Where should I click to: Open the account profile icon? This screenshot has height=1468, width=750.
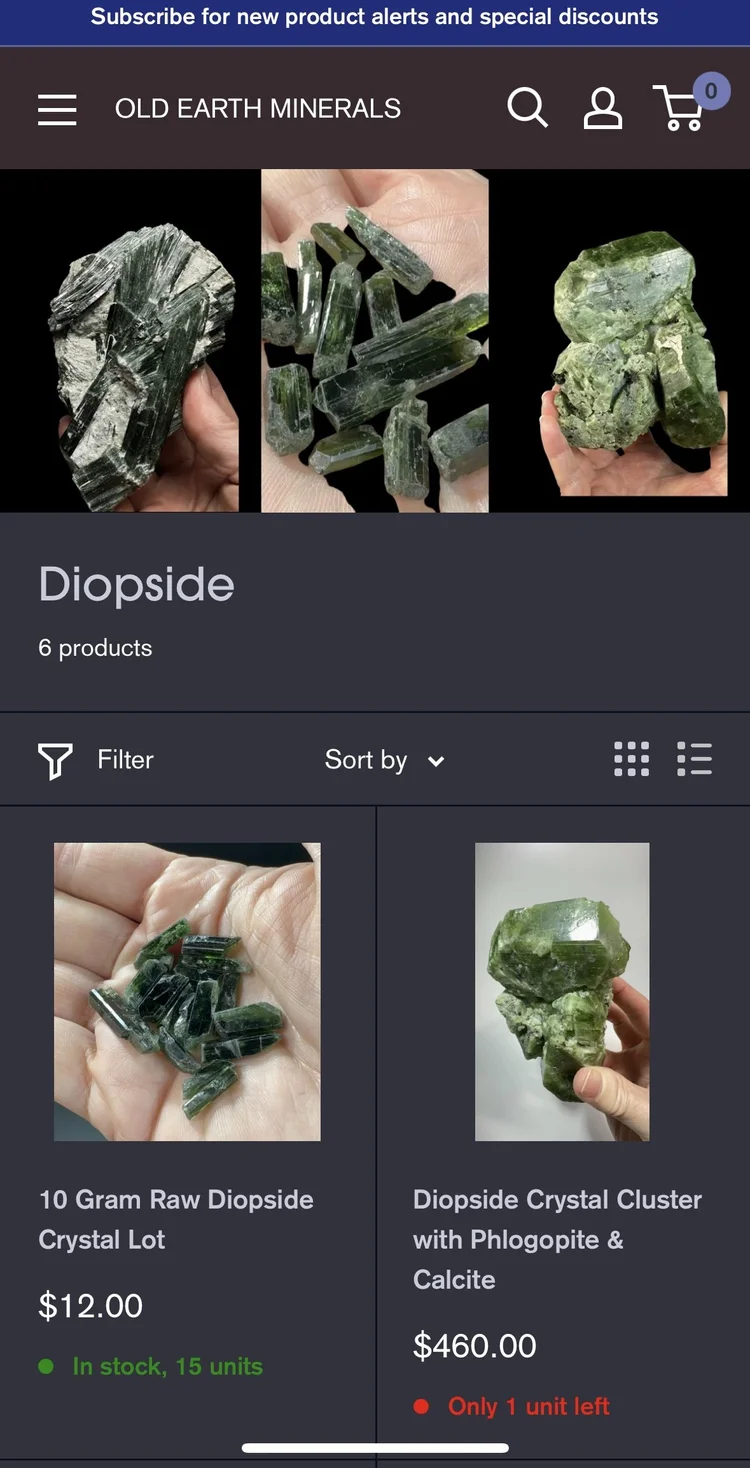pos(603,108)
